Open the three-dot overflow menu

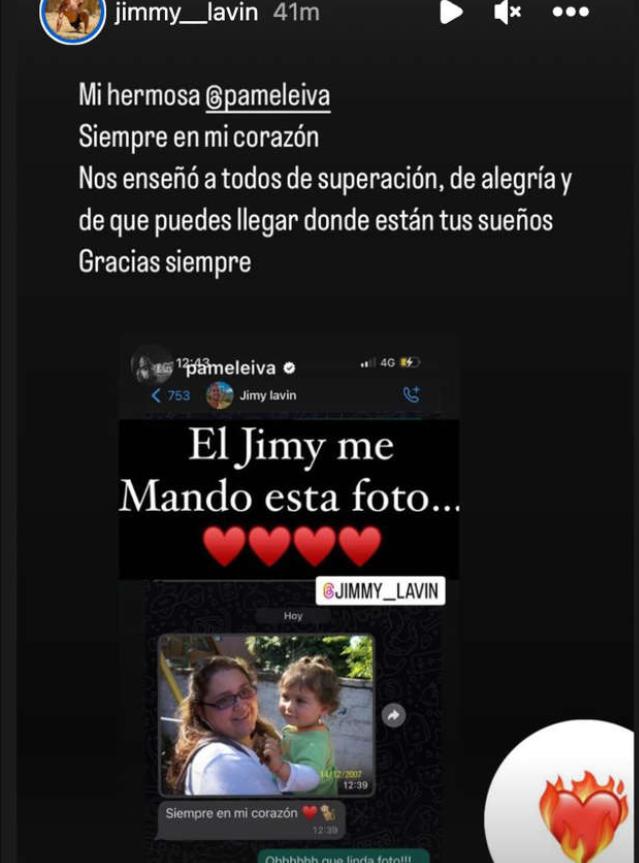[x=570, y=12]
